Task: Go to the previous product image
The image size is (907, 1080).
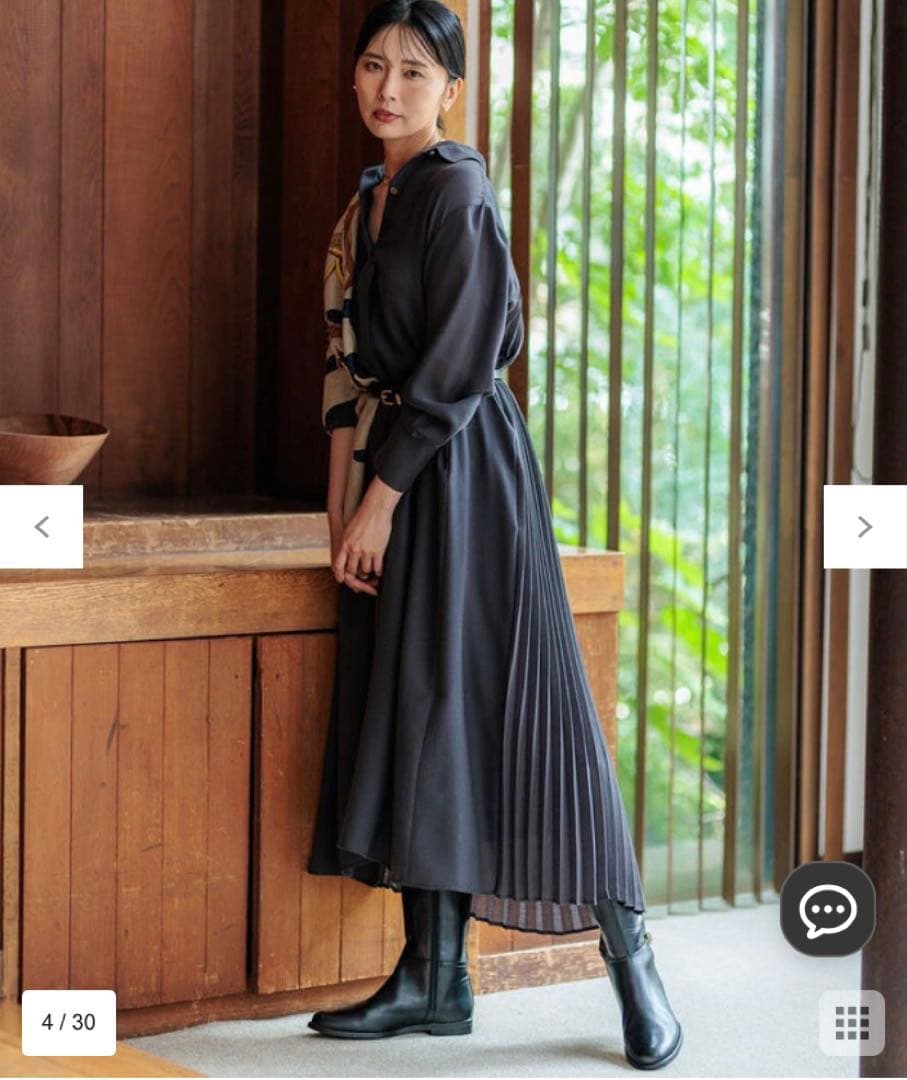Action: click(x=41, y=527)
